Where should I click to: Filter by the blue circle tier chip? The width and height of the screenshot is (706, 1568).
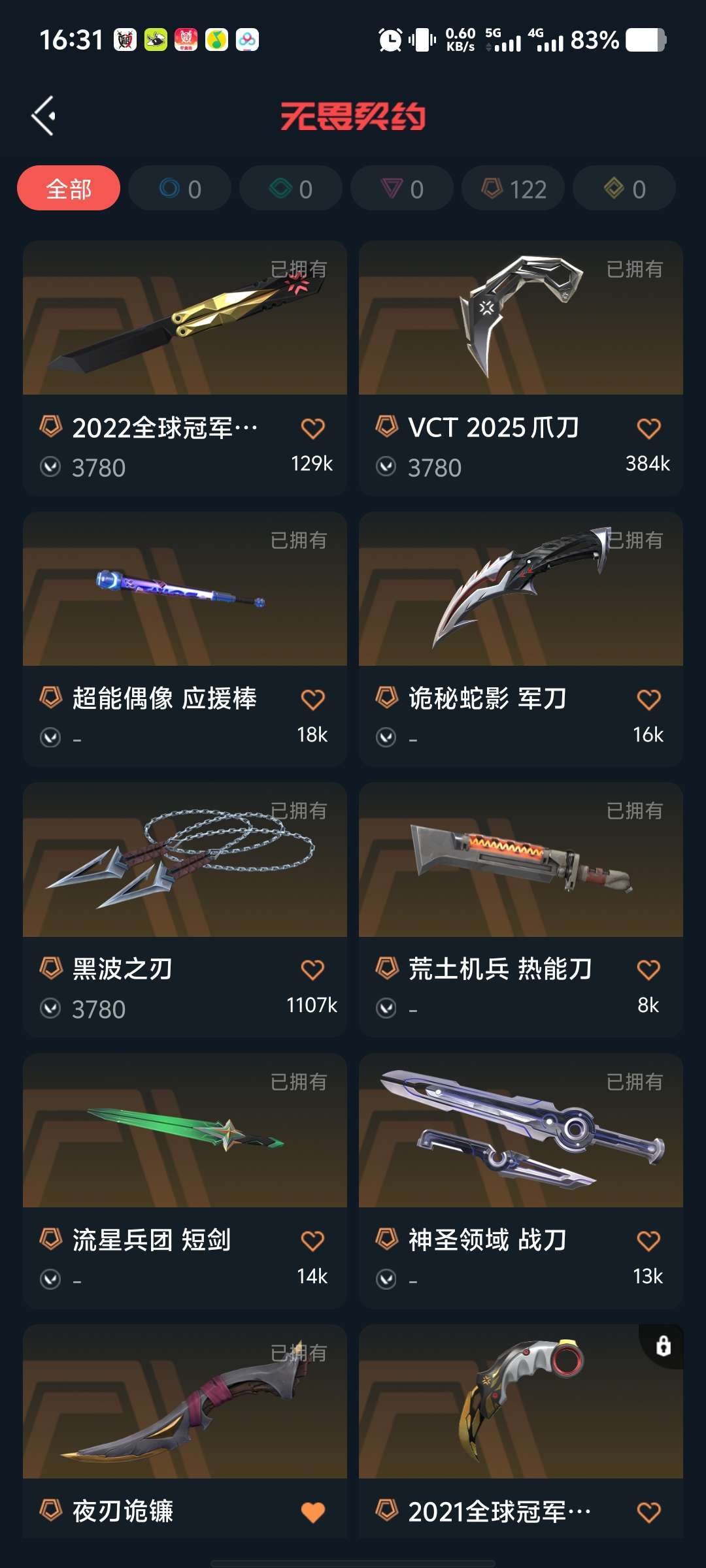coord(180,189)
